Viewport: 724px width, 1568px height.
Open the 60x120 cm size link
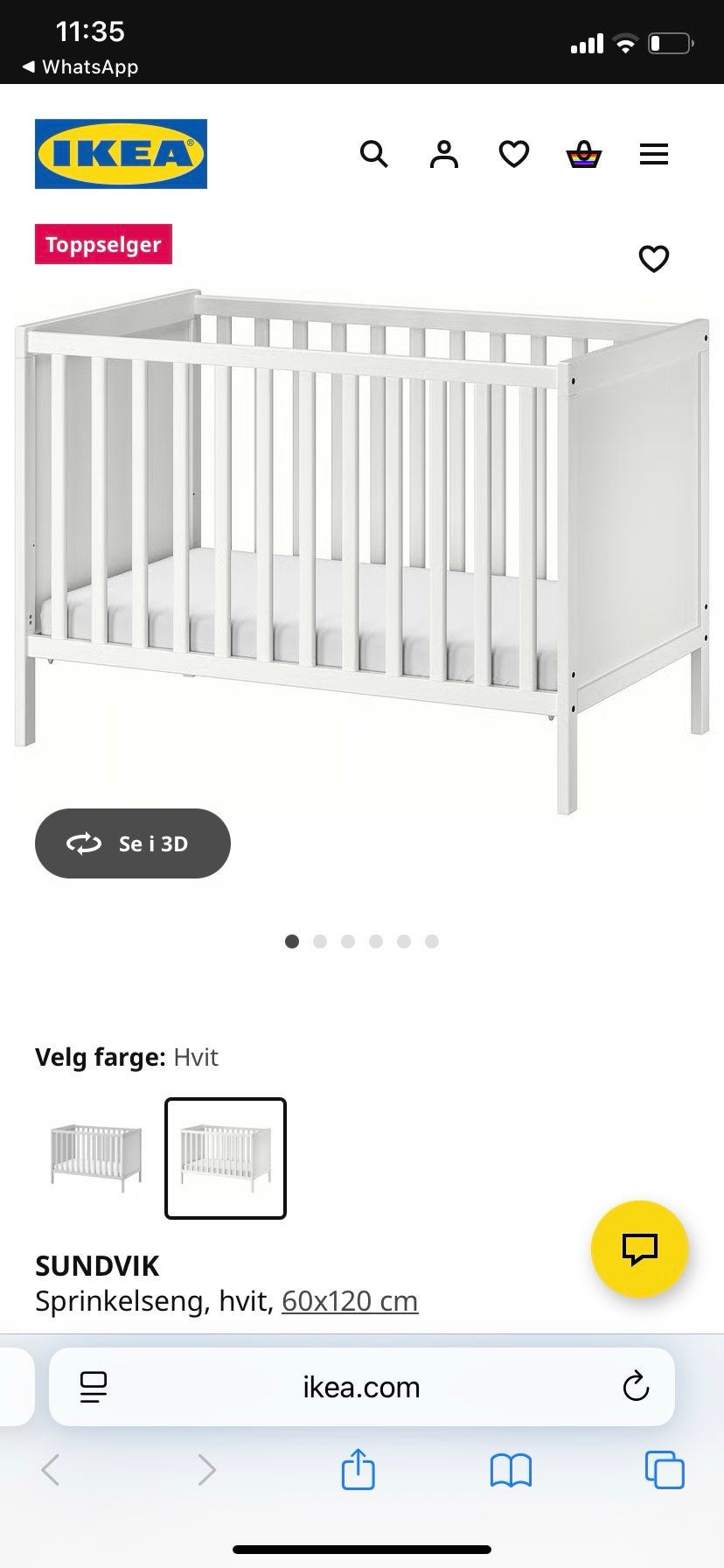pyautogui.click(x=350, y=1301)
